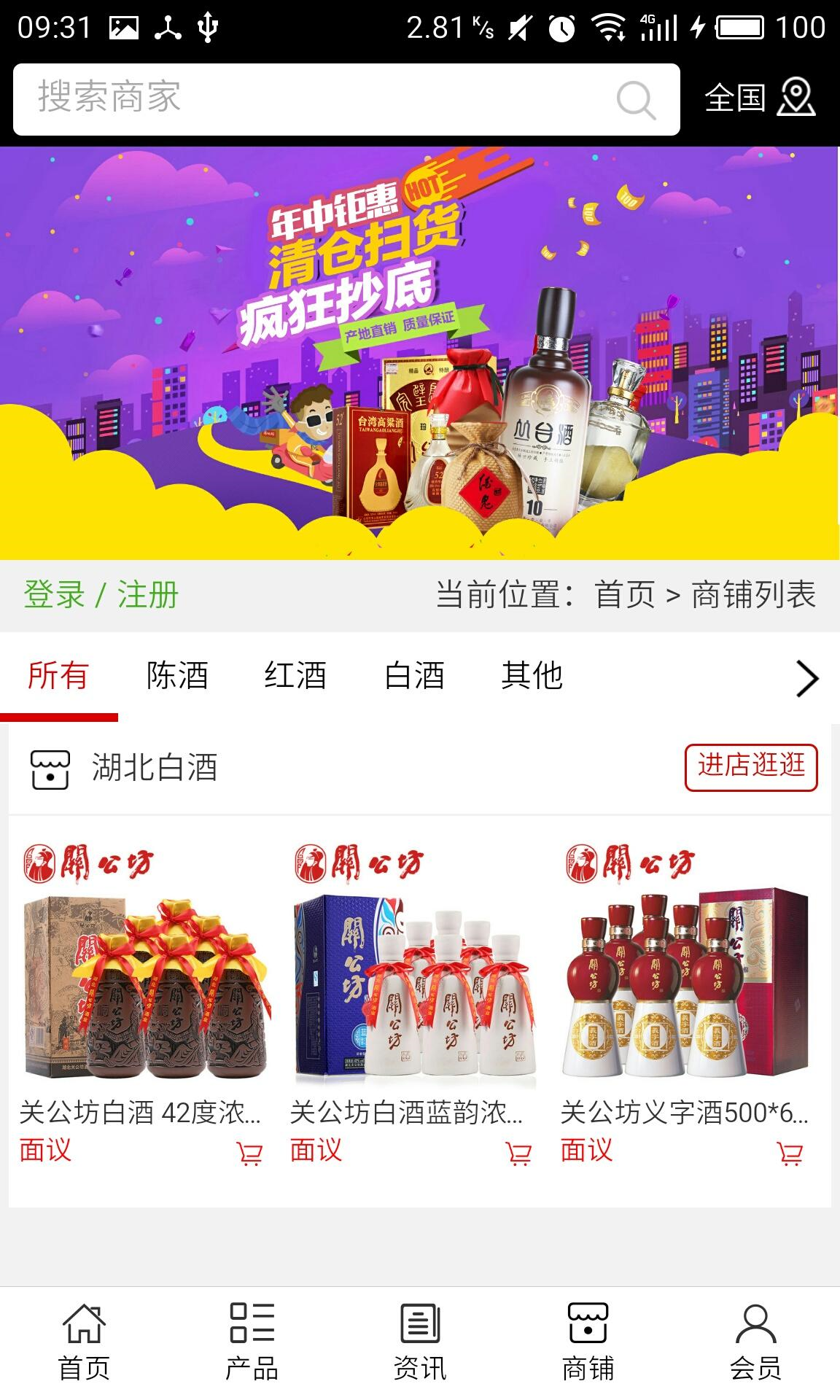Open the 登录 login link

coord(51,596)
